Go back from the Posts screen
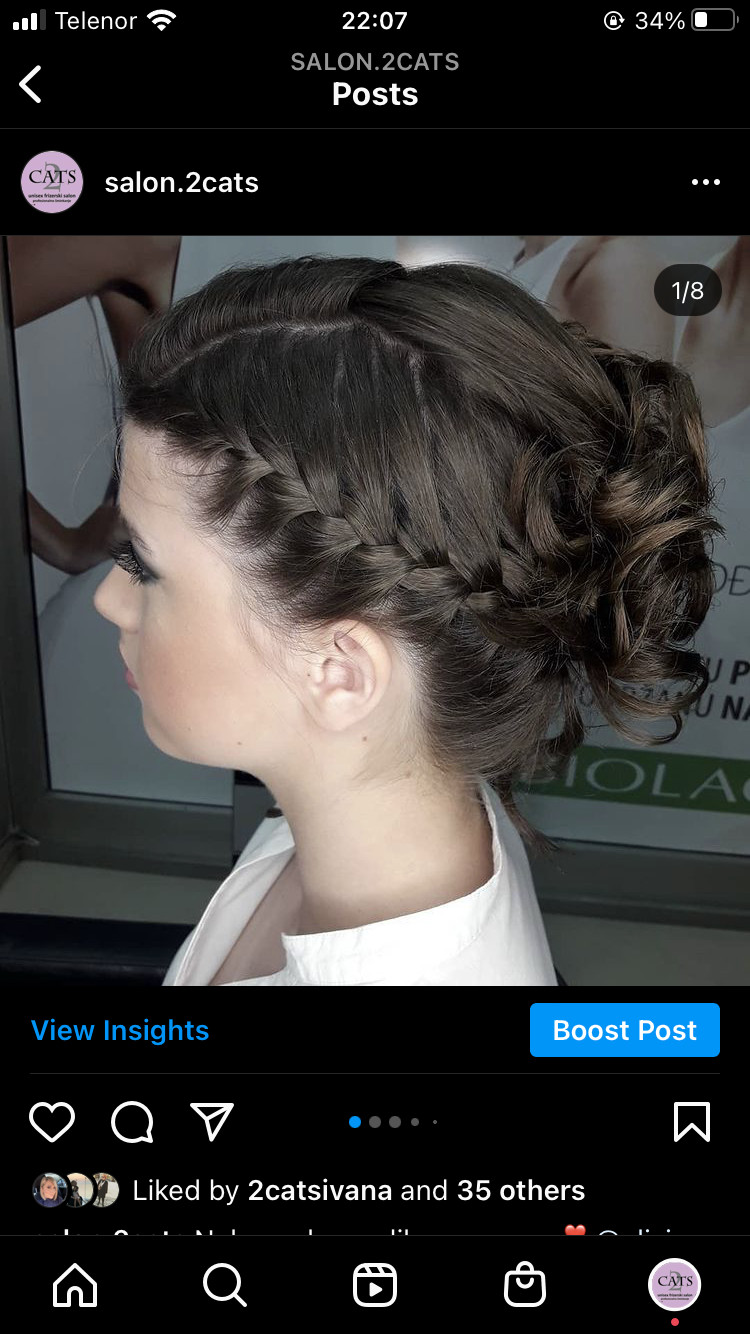The image size is (750, 1334). click(x=31, y=84)
